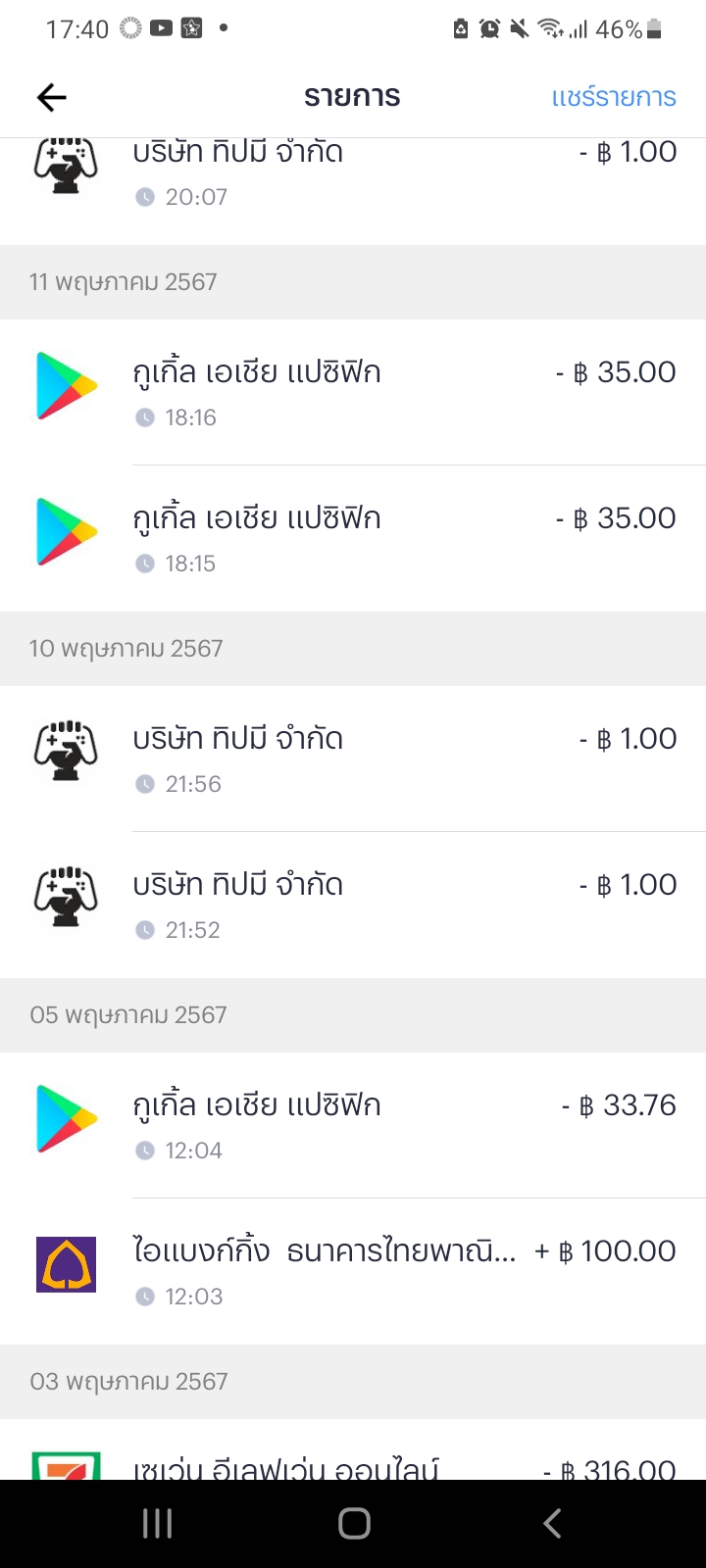The width and height of the screenshot is (706, 1568).
Task: Open the ฿33.76 Google transaction at 12:04
Action: 353,1125
